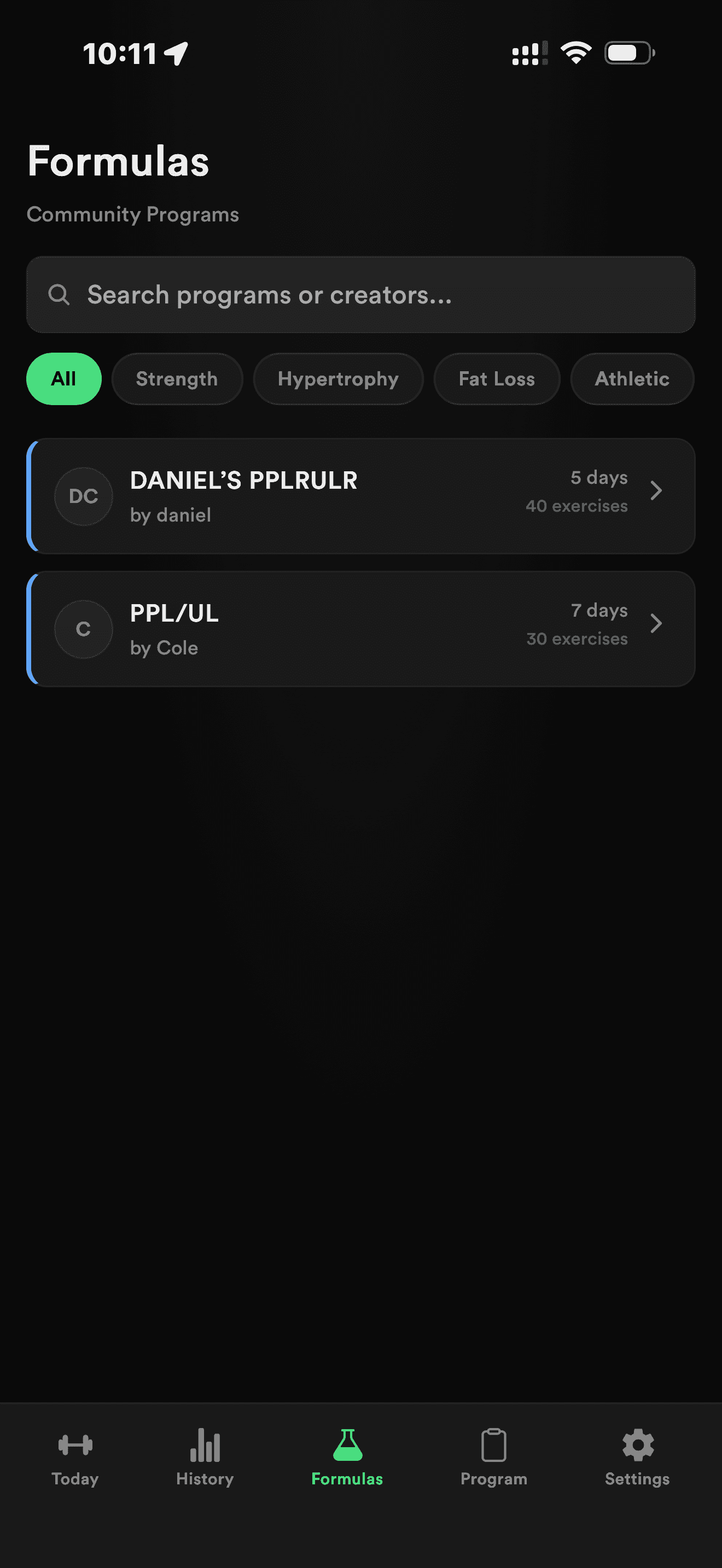
Task: Open the PPL/UL program by Cole
Action: pyautogui.click(x=360, y=629)
